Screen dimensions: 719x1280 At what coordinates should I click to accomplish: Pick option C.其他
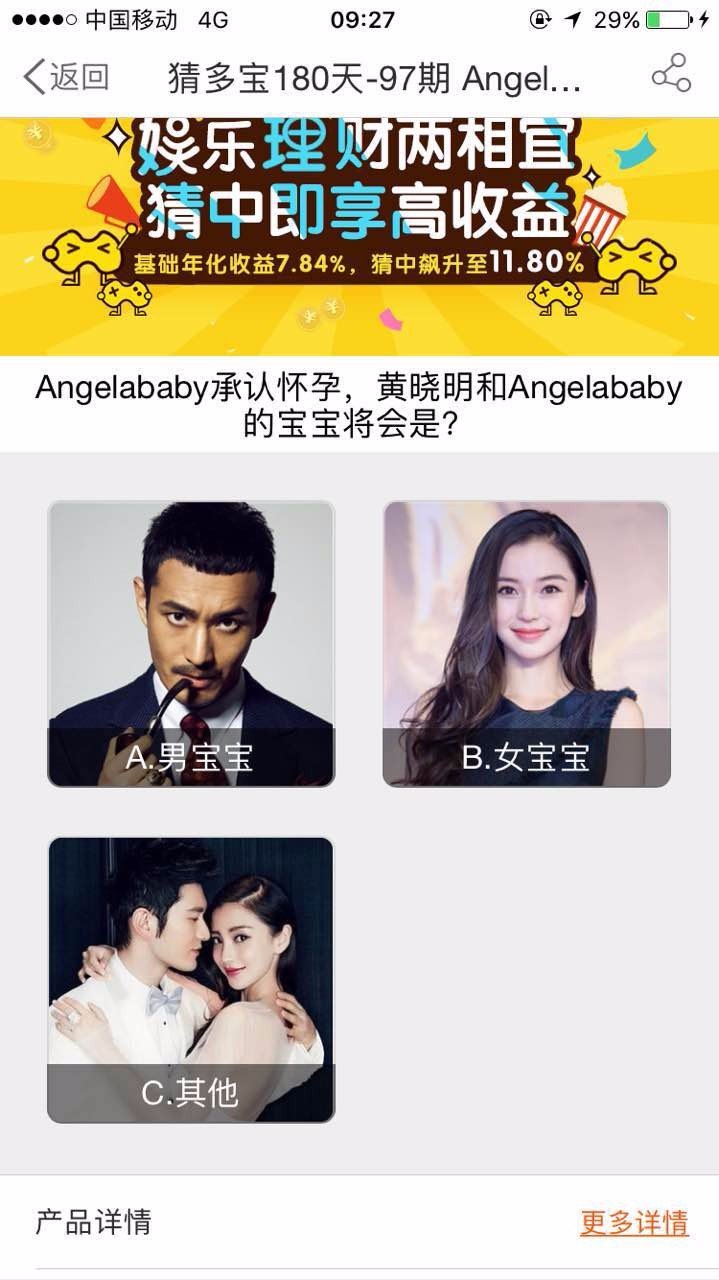(x=191, y=979)
